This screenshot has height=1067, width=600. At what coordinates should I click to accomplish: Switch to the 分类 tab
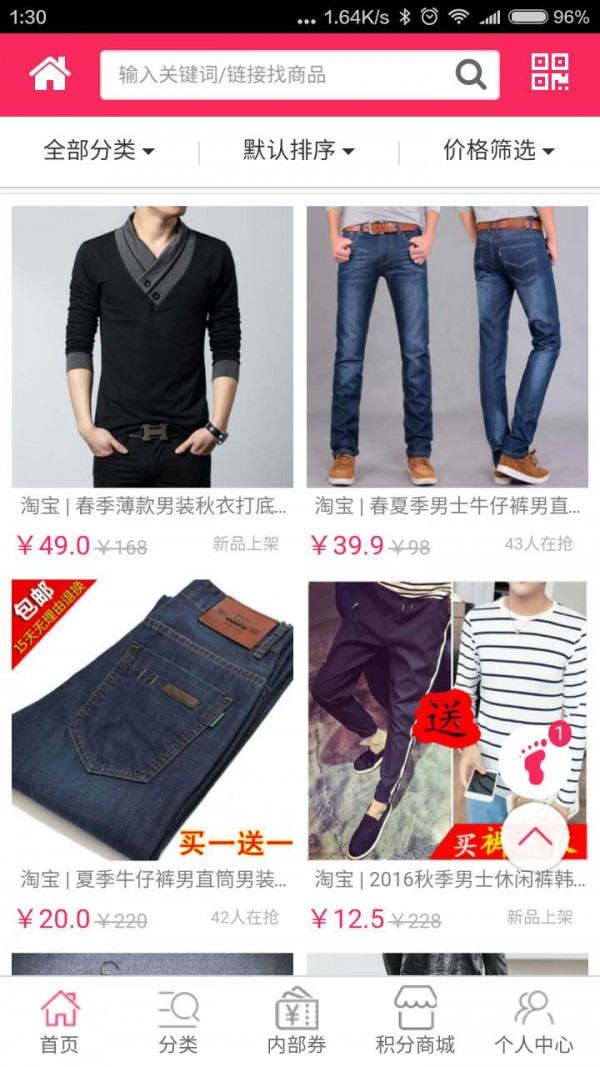(178, 1022)
